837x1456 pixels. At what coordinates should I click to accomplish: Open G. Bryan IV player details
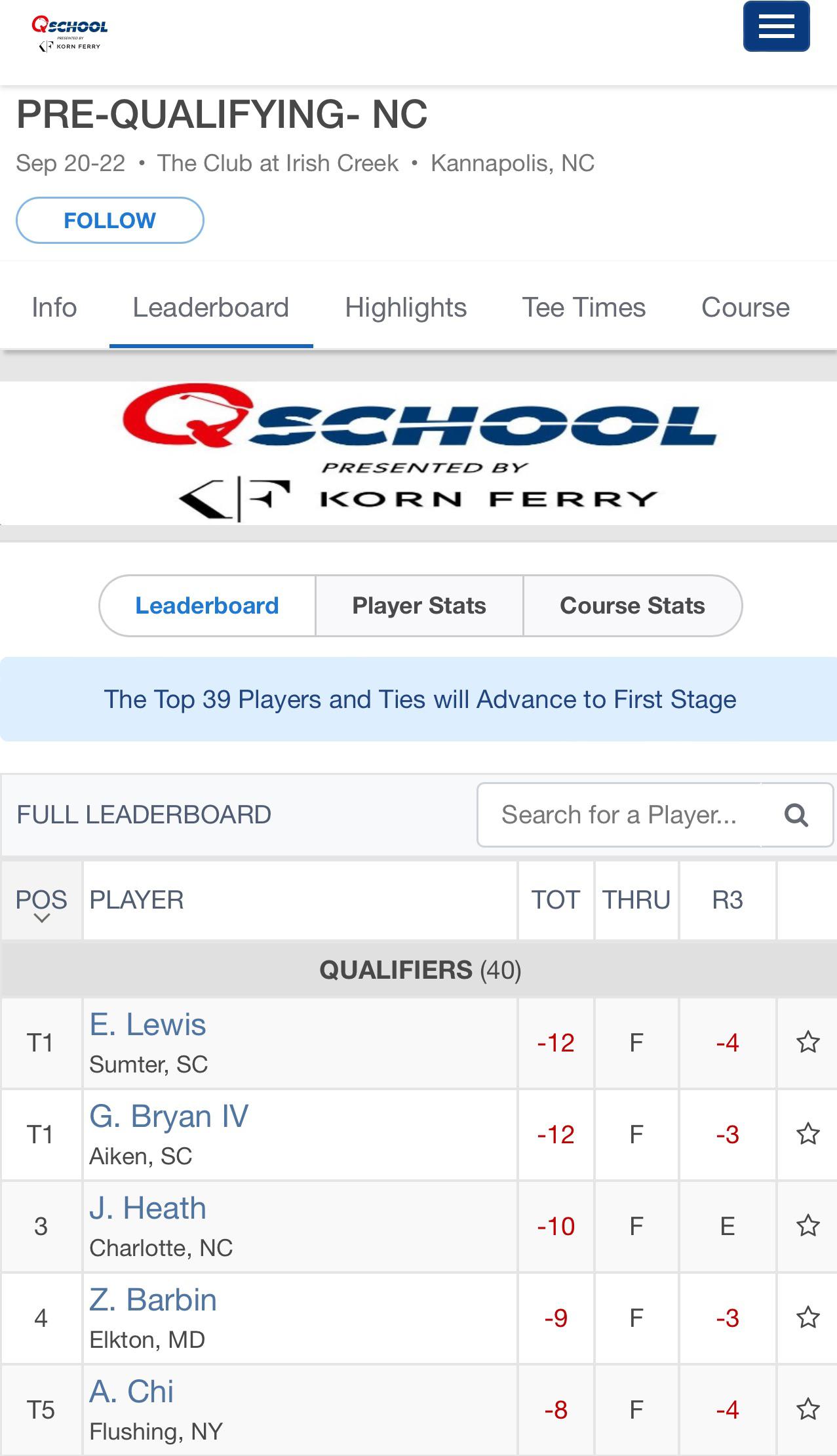(x=169, y=1116)
